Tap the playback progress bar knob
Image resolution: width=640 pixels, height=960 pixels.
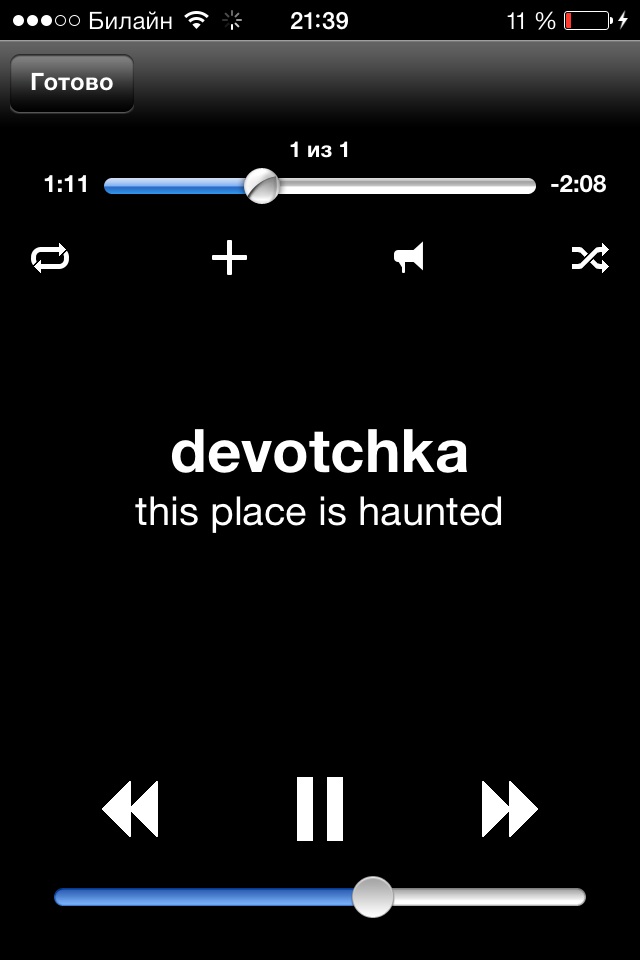click(x=262, y=185)
